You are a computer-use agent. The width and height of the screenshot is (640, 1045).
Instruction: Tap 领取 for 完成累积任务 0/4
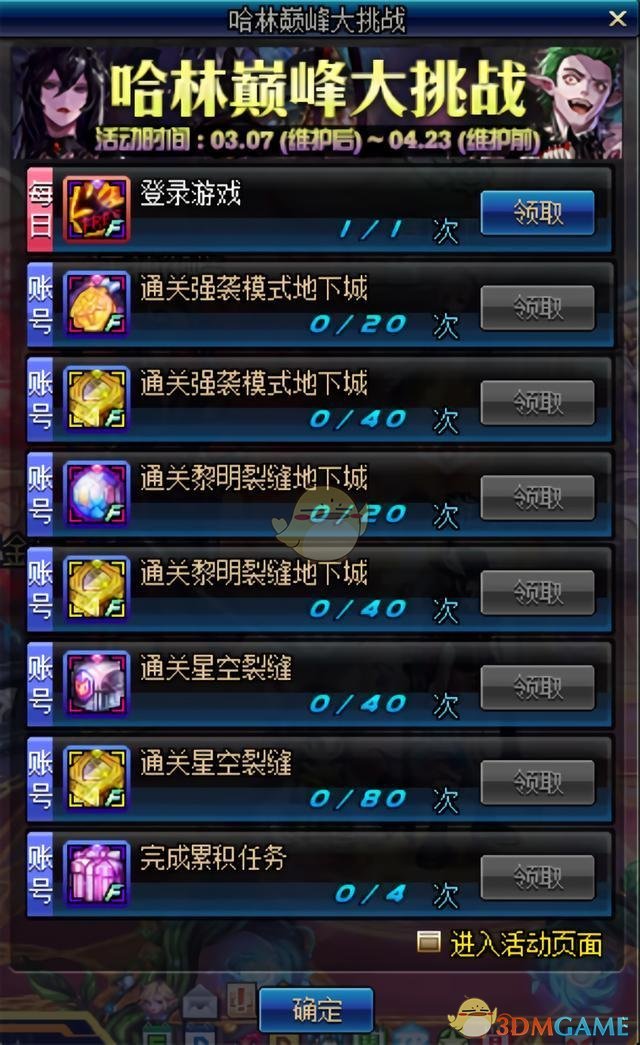tap(537, 878)
